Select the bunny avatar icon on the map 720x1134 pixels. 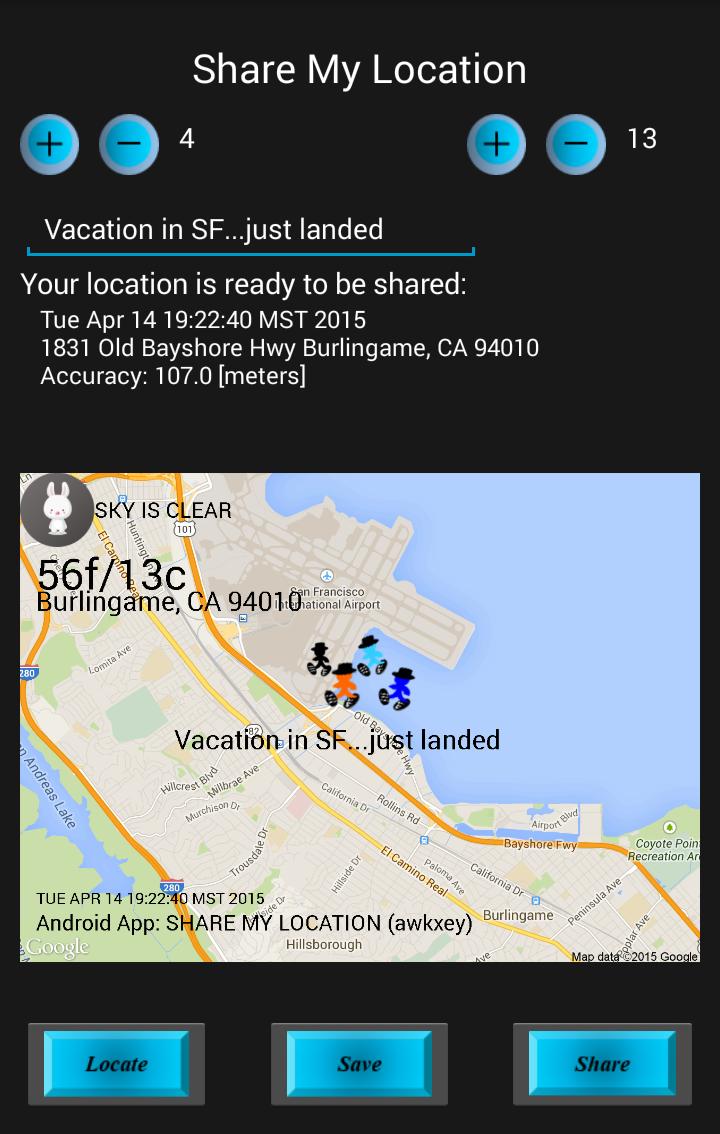pyautogui.click(x=57, y=509)
